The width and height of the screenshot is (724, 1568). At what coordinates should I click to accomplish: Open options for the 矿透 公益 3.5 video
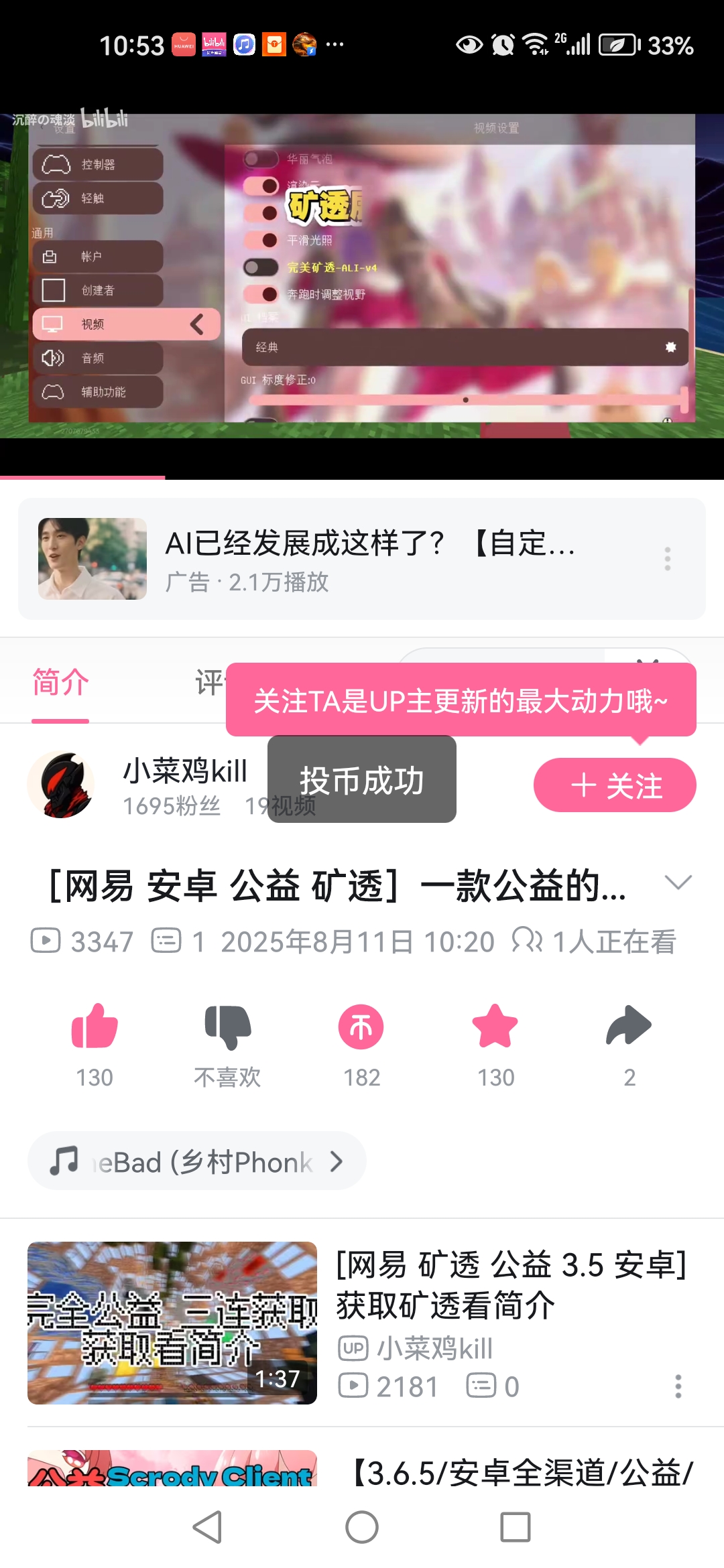[678, 1386]
